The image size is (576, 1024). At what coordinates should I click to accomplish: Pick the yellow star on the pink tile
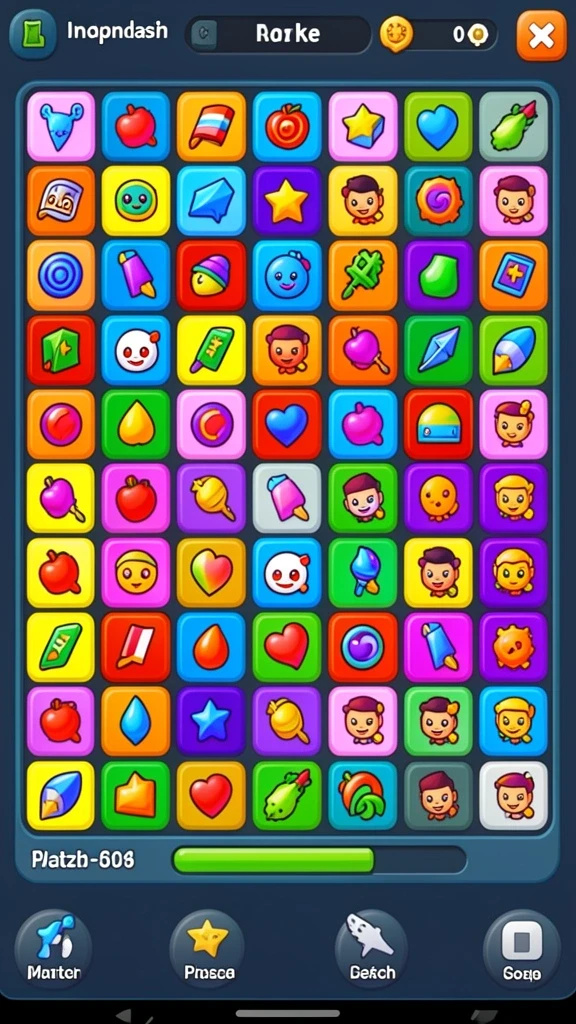point(362,126)
